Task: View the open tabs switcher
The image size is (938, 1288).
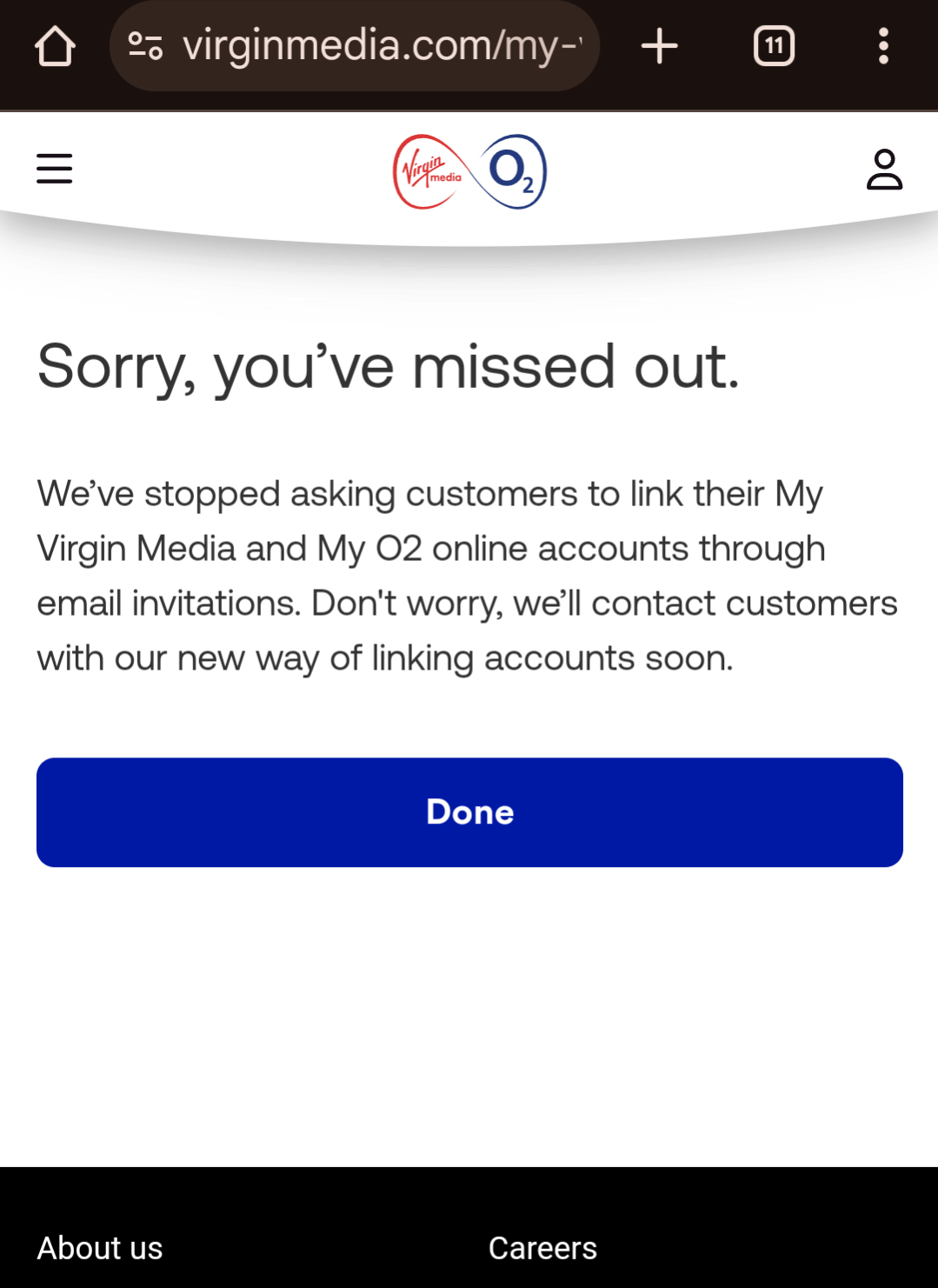Action: coord(774,46)
